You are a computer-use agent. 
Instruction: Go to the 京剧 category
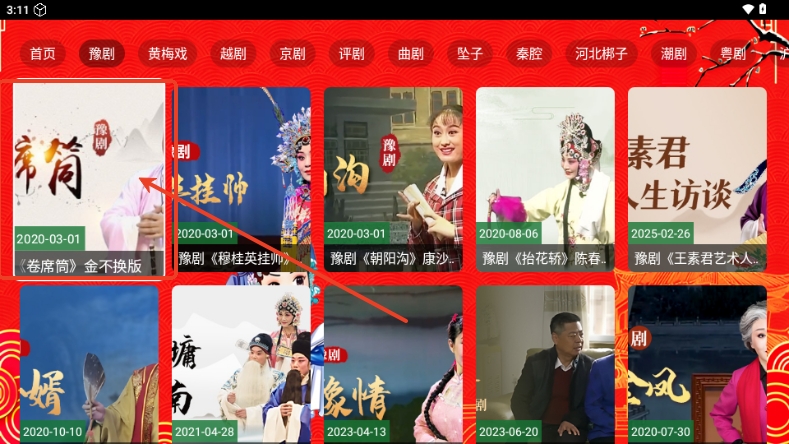(x=293, y=53)
